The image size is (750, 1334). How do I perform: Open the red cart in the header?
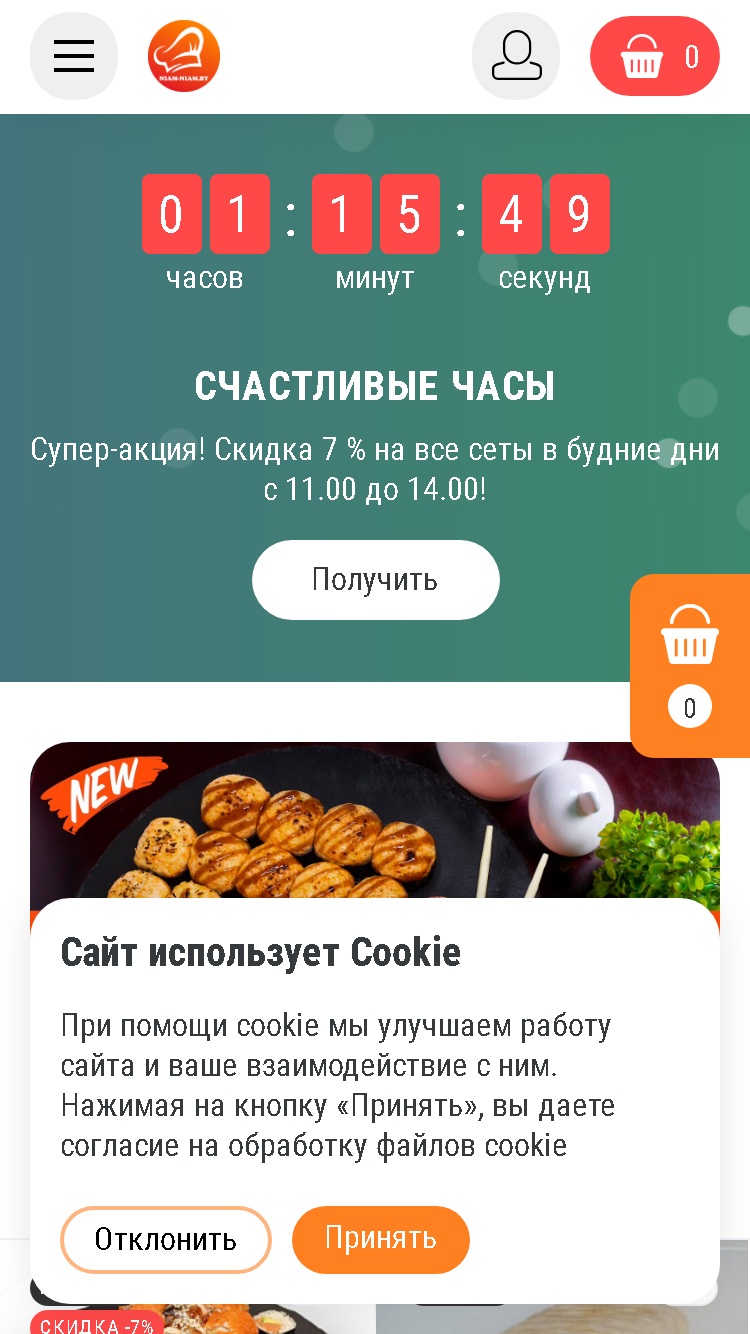[x=655, y=56]
